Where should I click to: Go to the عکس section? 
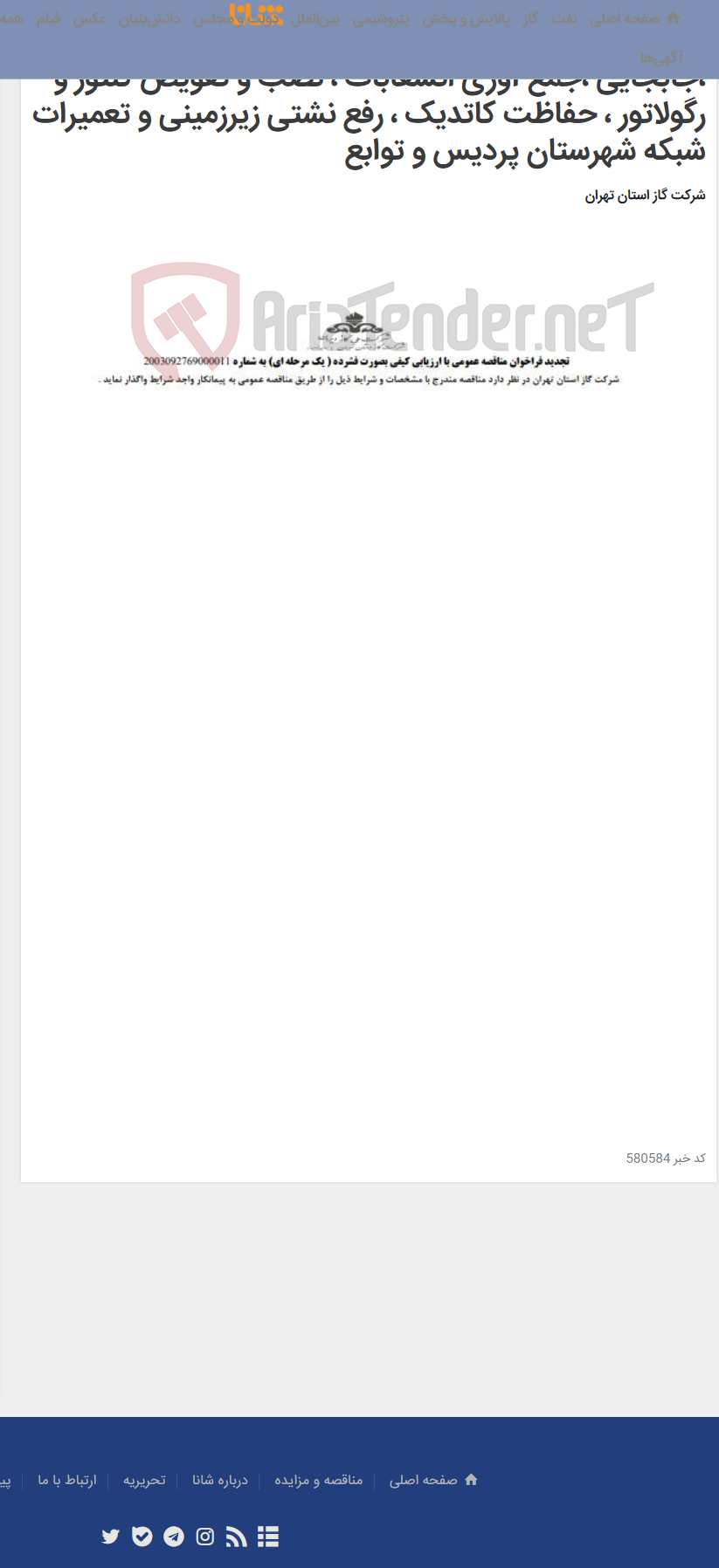coord(90,18)
